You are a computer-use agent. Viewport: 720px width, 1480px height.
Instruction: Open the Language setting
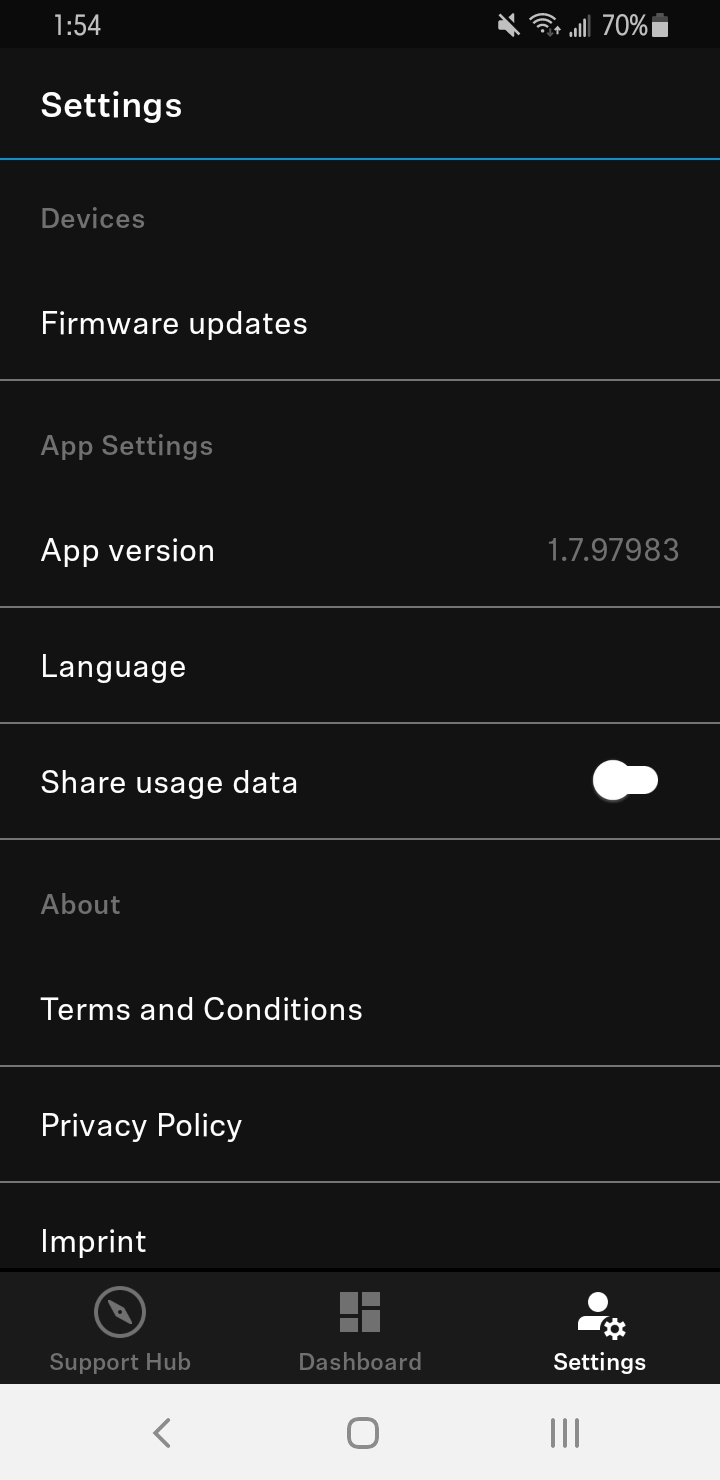[113, 666]
